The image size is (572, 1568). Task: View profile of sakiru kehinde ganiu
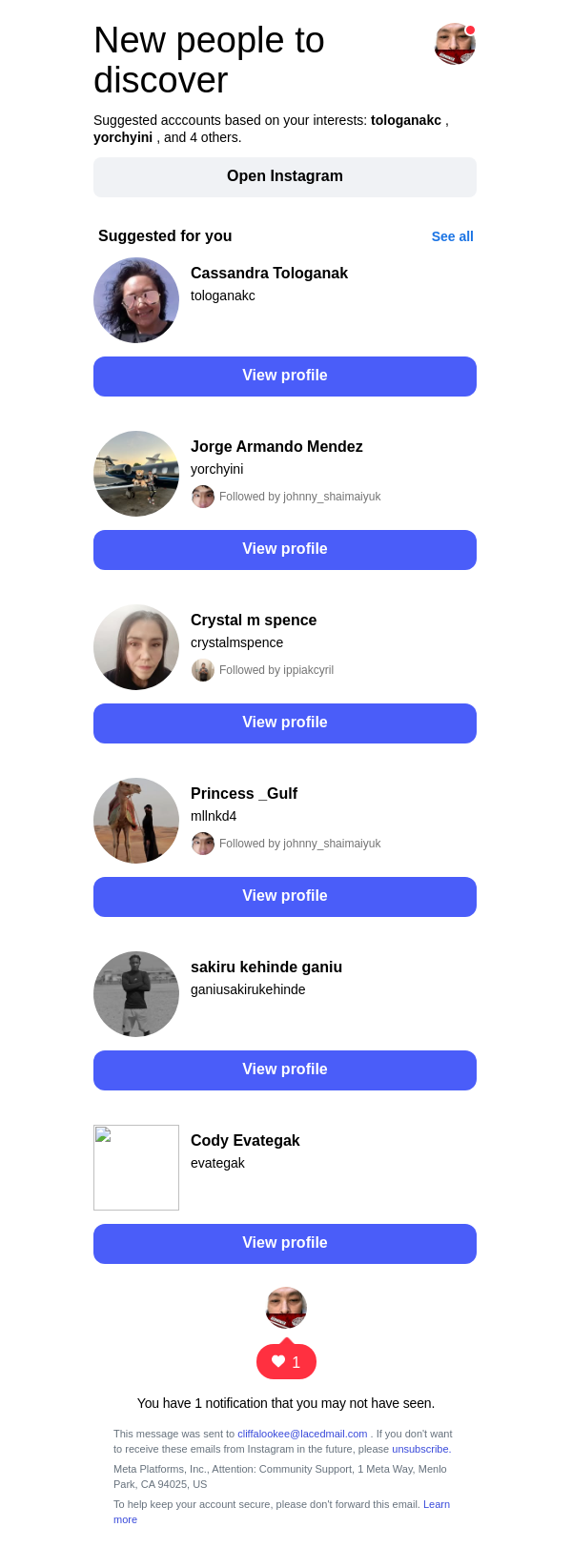(x=285, y=1070)
